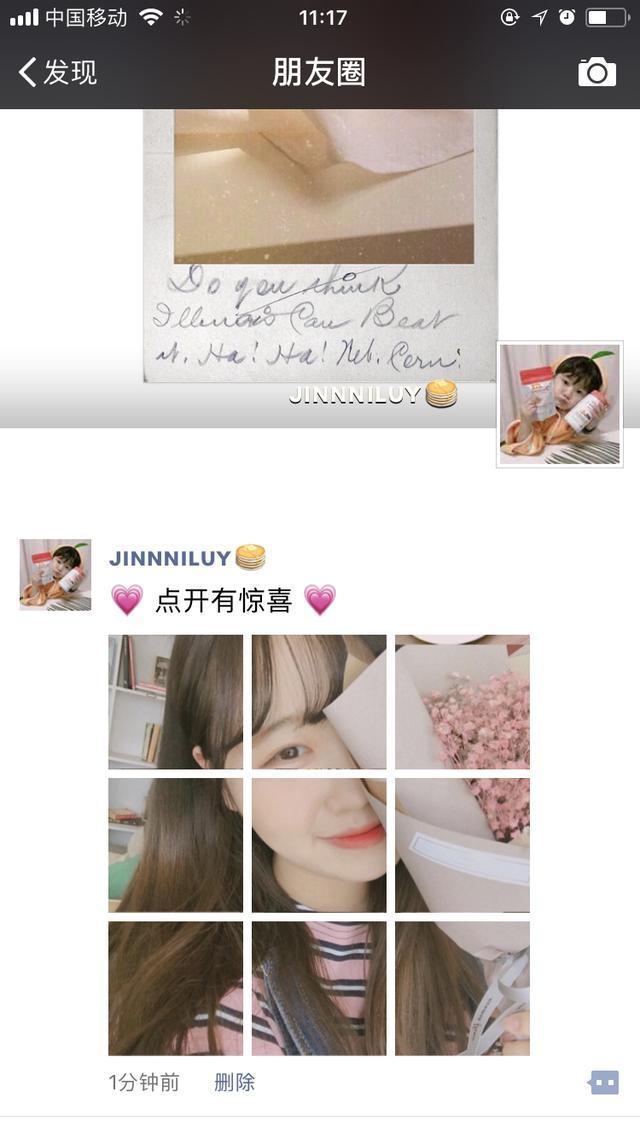
Task: Open JINNNILUY's profile from the post name
Action: 170,558
